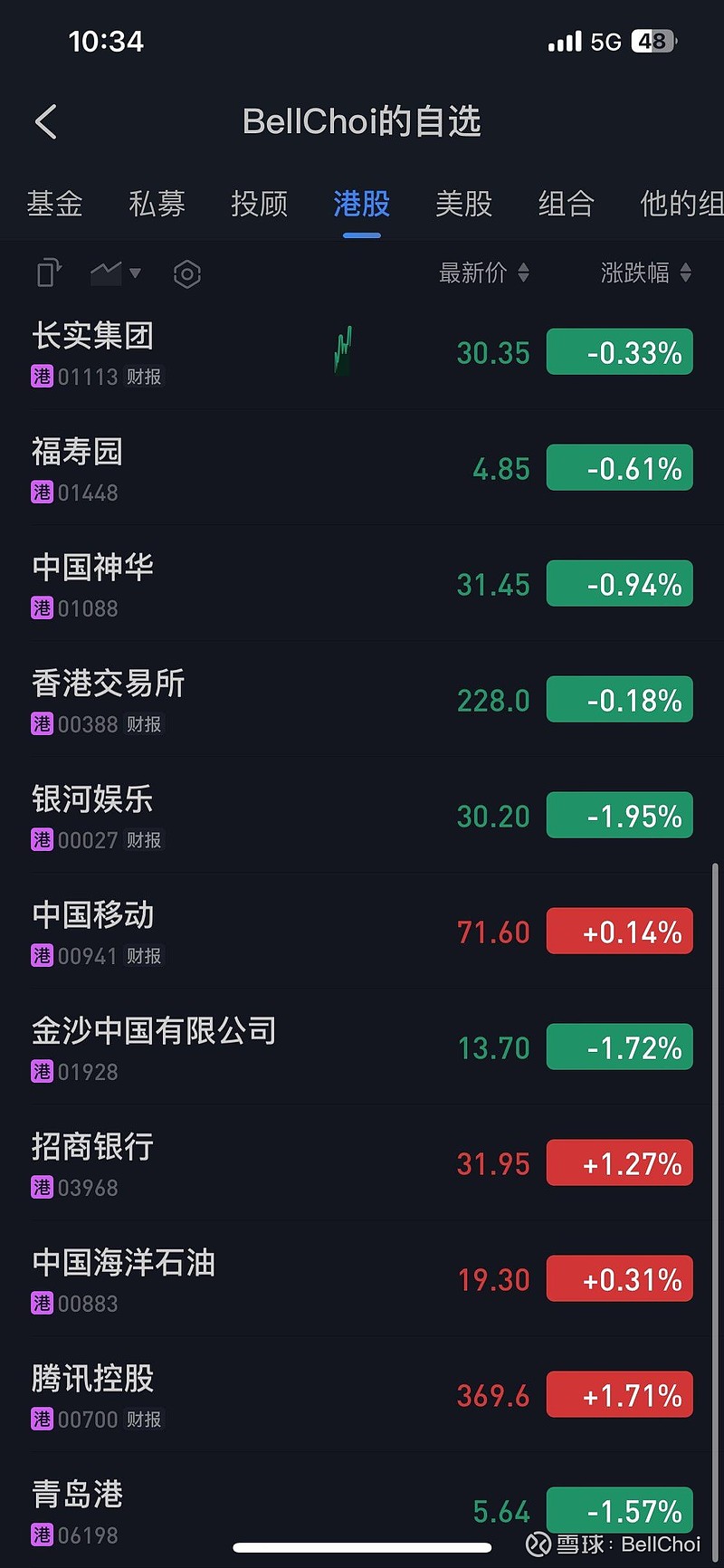Toggle the landscape view icon
This screenshot has width=724, height=1568.
(49, 272)
